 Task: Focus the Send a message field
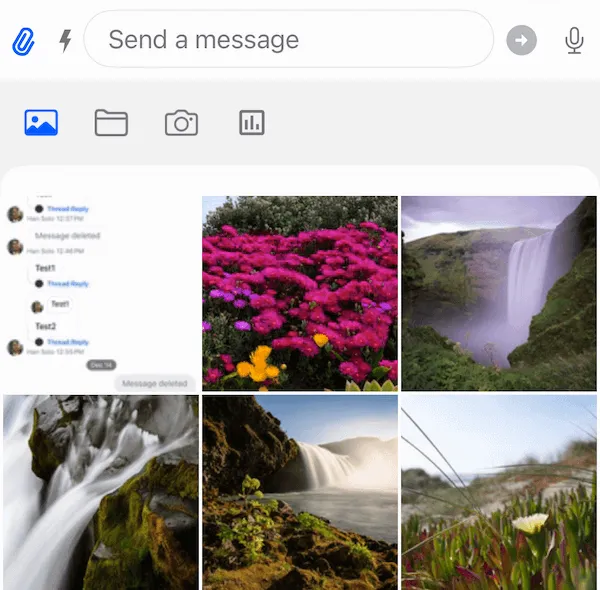(x=288, y=40)
